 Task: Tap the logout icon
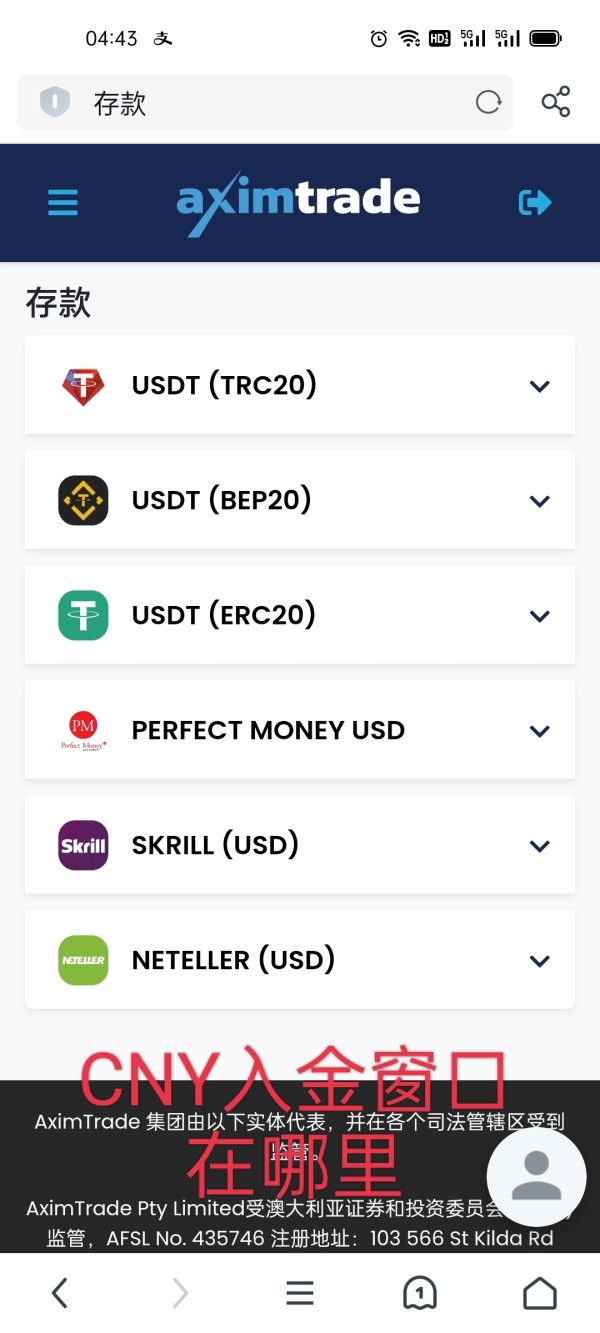click(x=535, y=203)
